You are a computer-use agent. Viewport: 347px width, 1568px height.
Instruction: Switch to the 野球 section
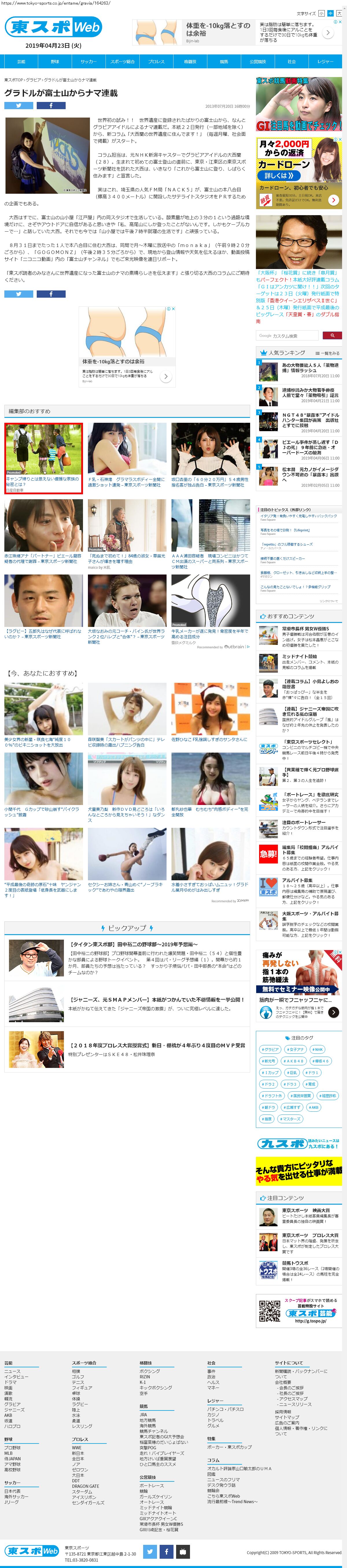click(55, 61)
